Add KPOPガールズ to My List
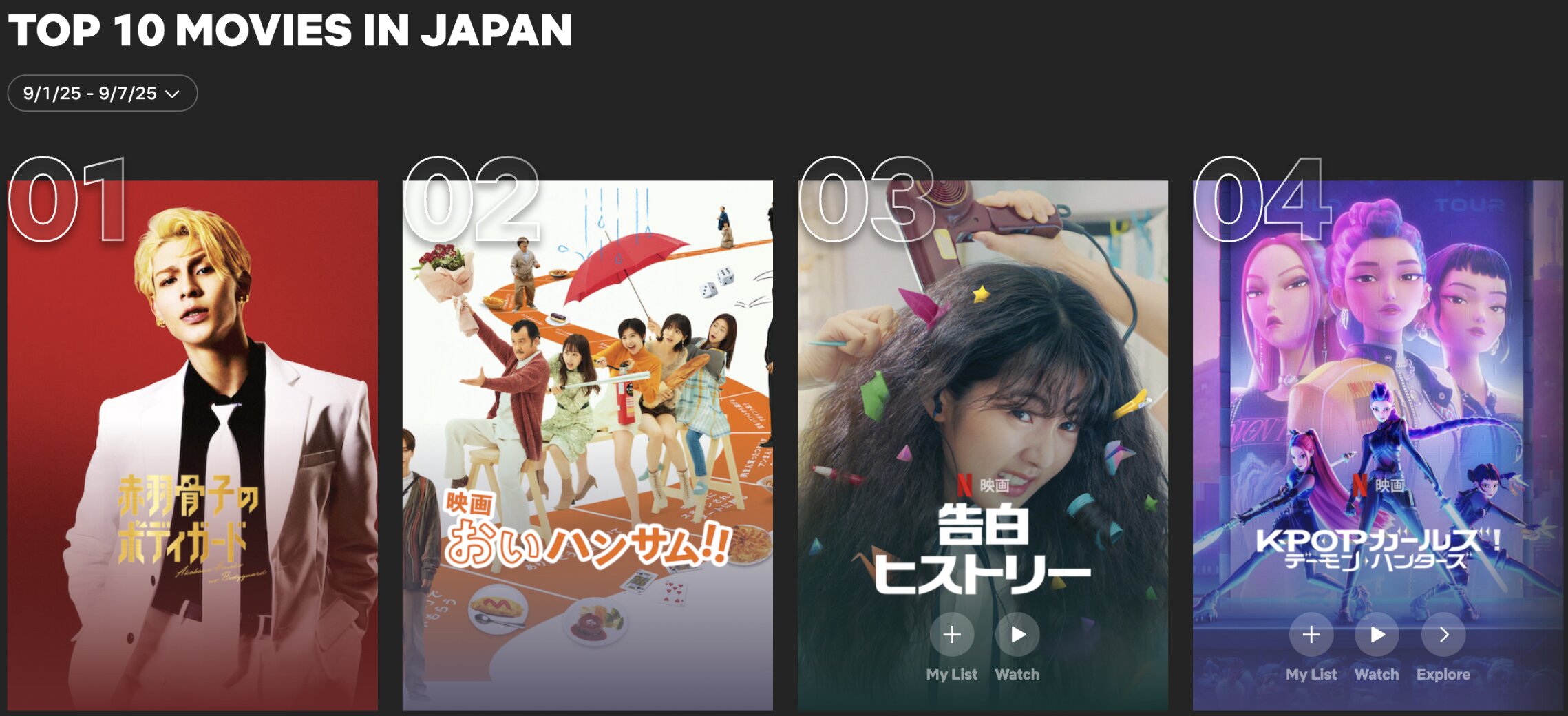This screenshot has width=1568, height=716. [1311, 635]
